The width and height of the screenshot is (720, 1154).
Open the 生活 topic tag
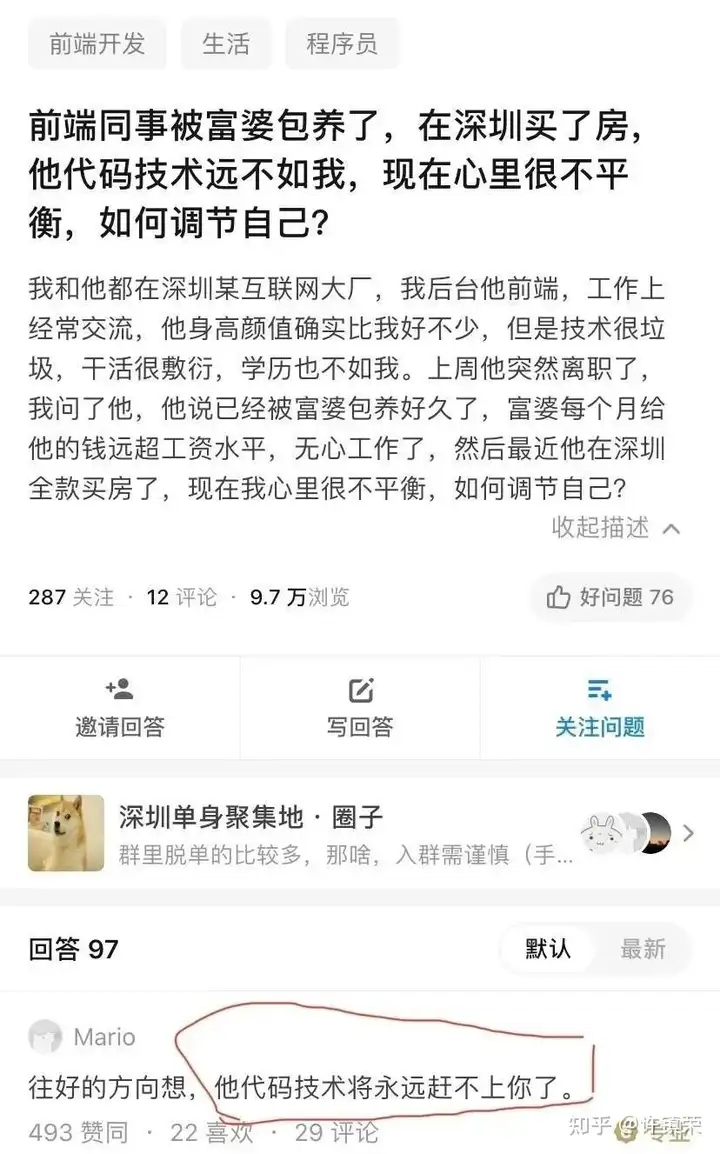point(226,44)
